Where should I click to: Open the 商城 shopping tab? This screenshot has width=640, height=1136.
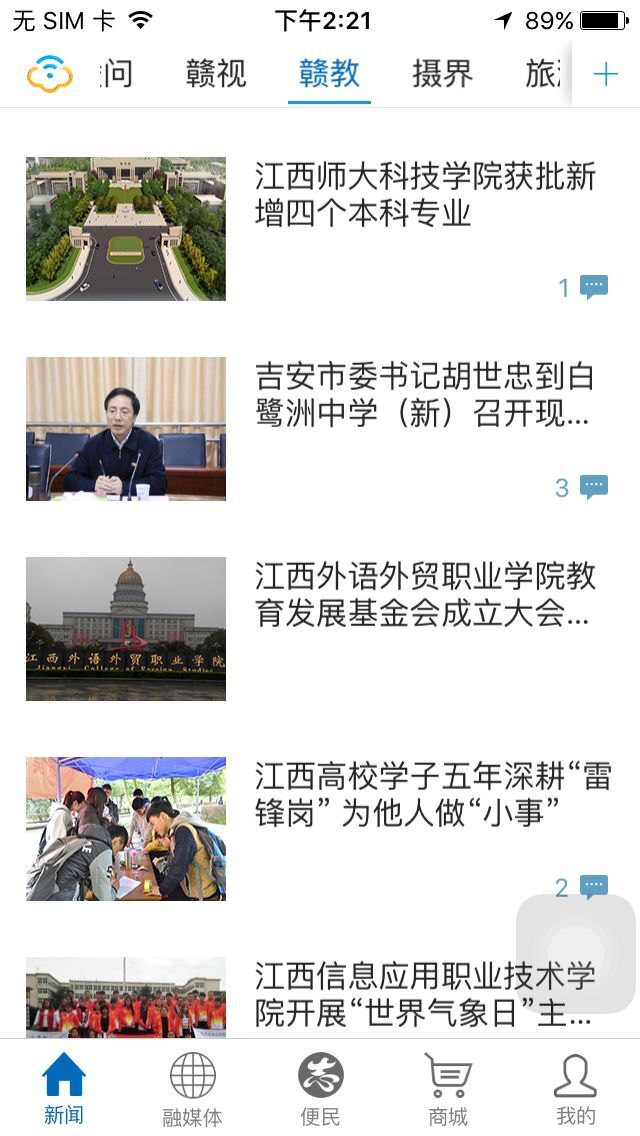point(448,1088)
